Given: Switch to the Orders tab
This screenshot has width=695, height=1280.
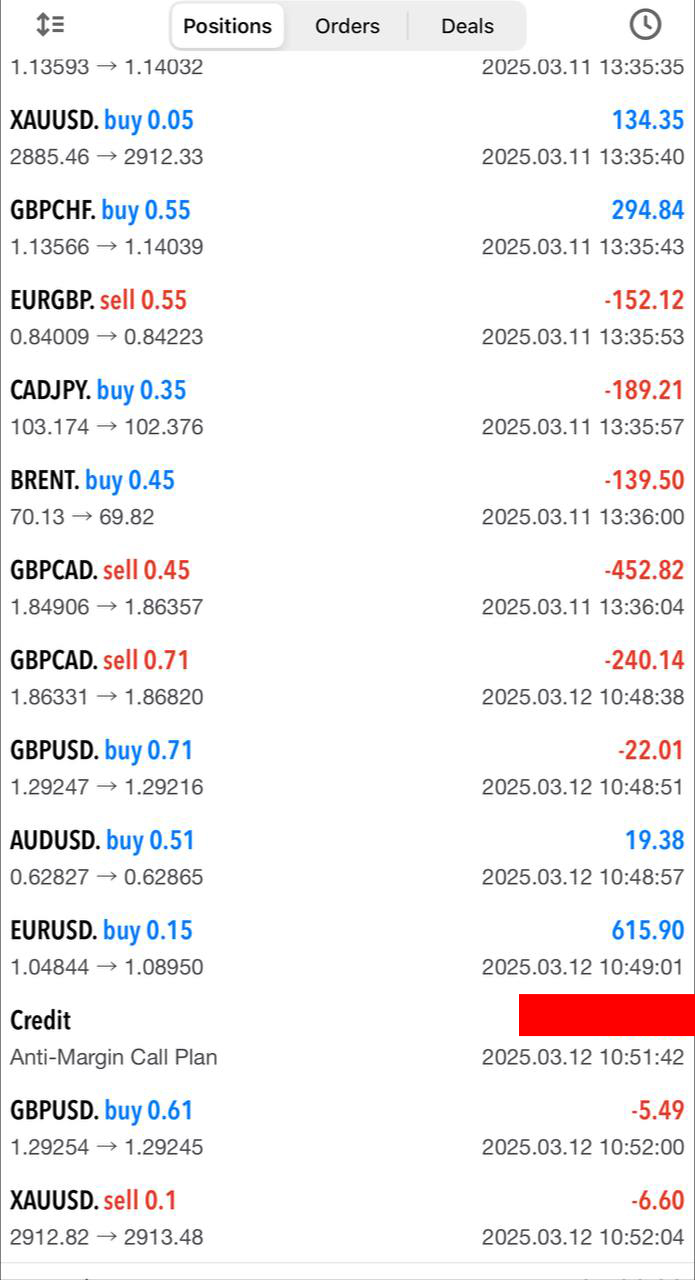Looking at the screenshot, I should [347, 26].
